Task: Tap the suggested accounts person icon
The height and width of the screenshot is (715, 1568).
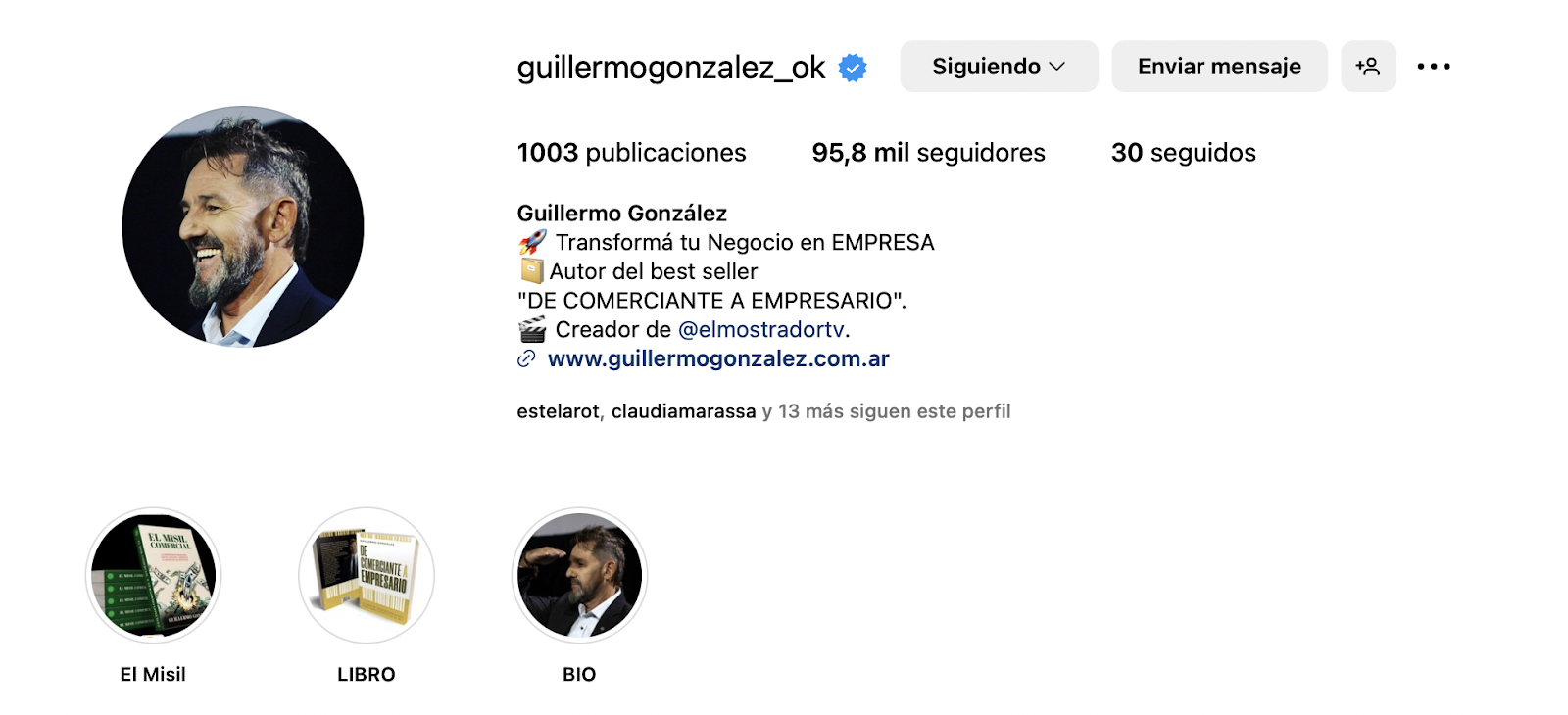Action: (1368, 67)
